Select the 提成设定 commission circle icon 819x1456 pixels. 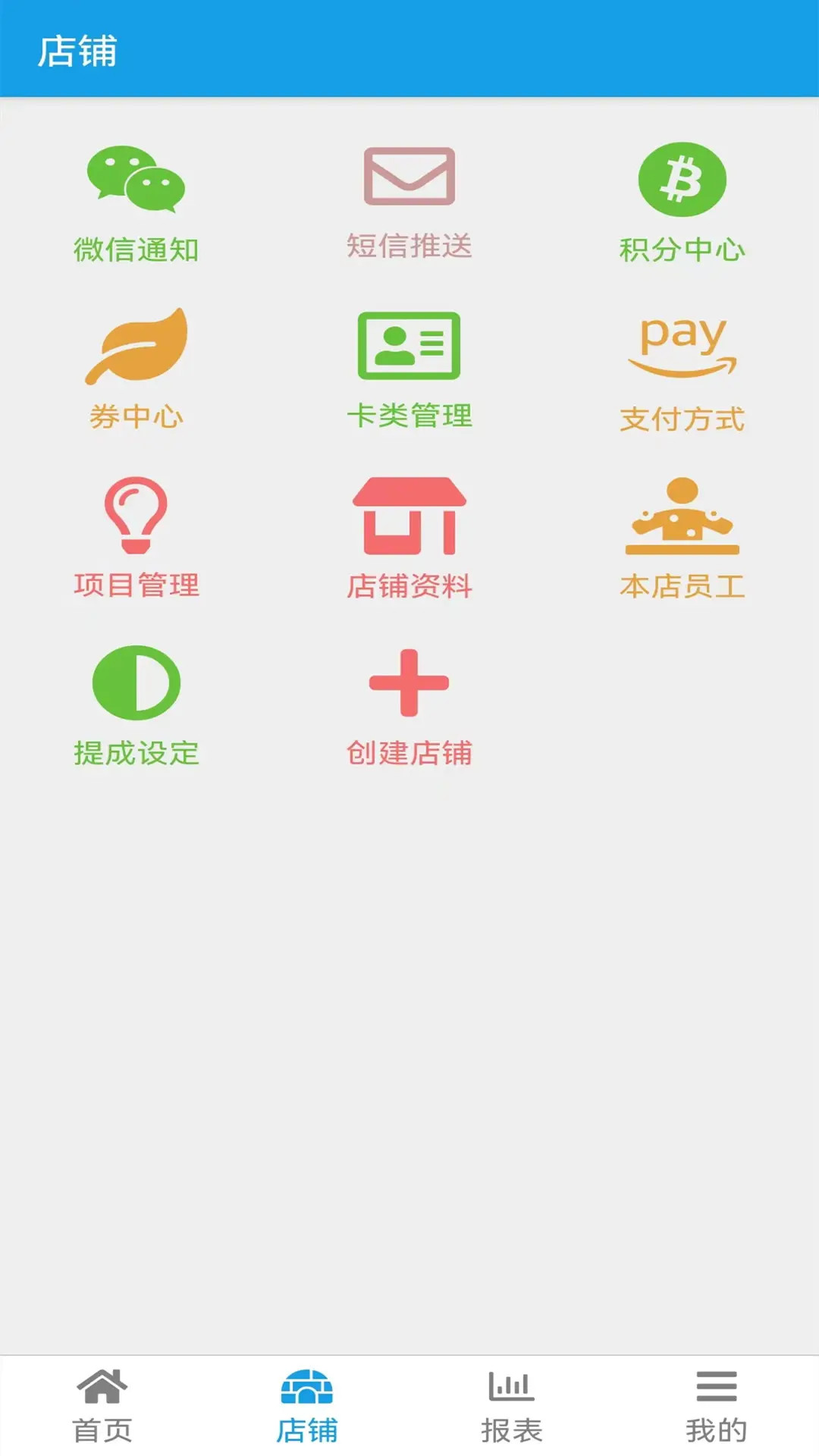coord(136,685)
